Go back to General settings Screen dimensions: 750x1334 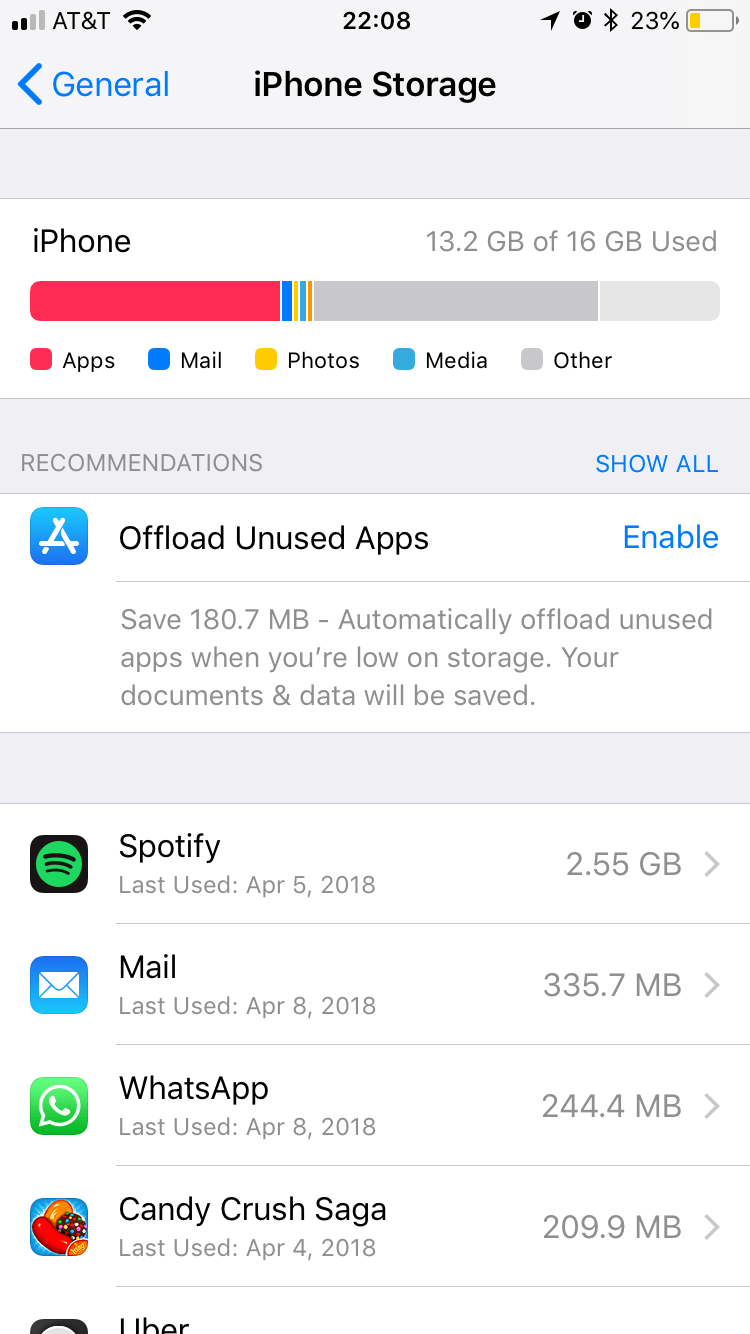pyautogui.click(x=92, y=85)
